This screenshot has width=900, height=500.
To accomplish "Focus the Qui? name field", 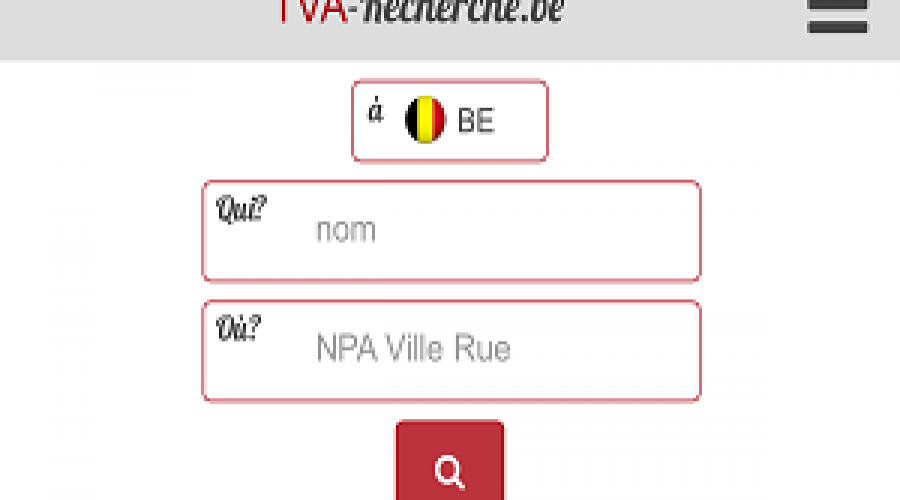I will (x=451, y=231).
